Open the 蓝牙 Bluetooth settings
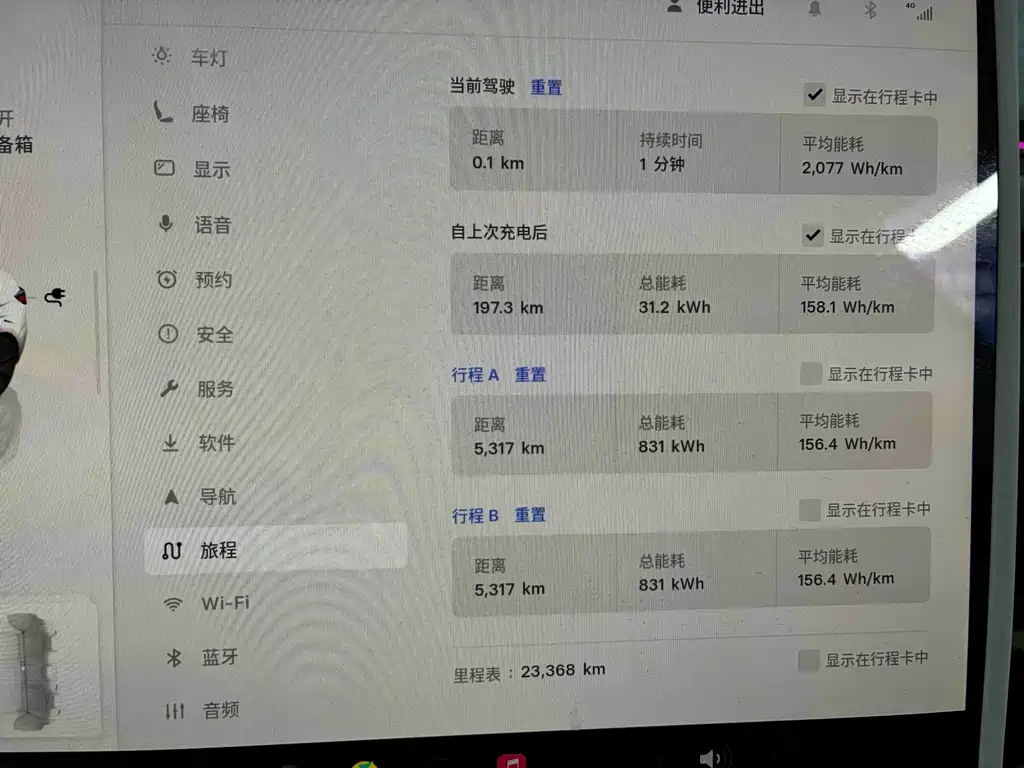1024x768 pixels. (220, 657)
